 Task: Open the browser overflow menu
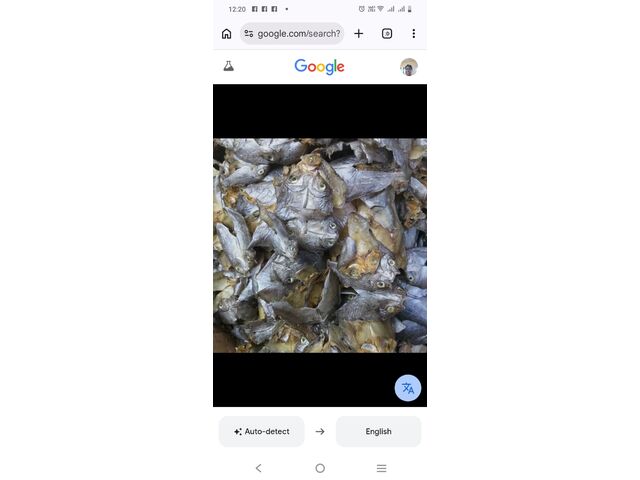(413, 34)
